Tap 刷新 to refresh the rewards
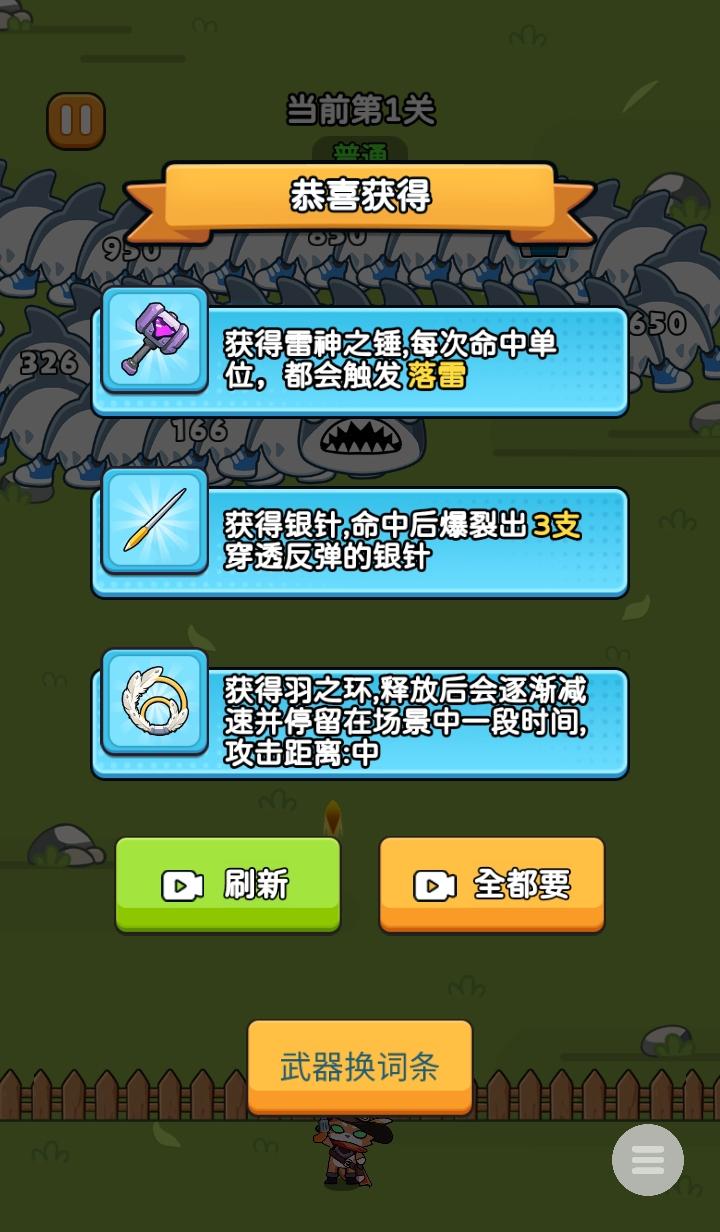 pos(228,884)
